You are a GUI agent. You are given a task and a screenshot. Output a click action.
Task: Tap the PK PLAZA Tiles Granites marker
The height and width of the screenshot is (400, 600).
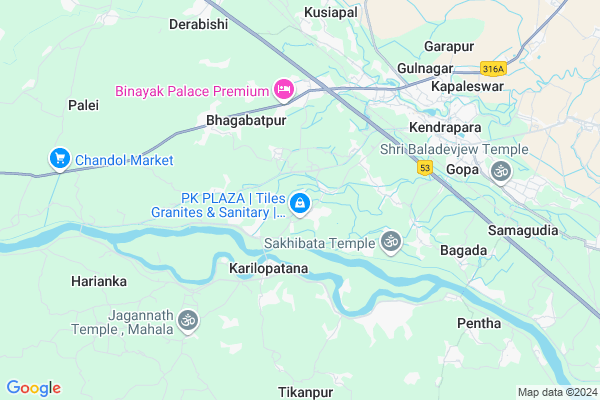[300, 204]
